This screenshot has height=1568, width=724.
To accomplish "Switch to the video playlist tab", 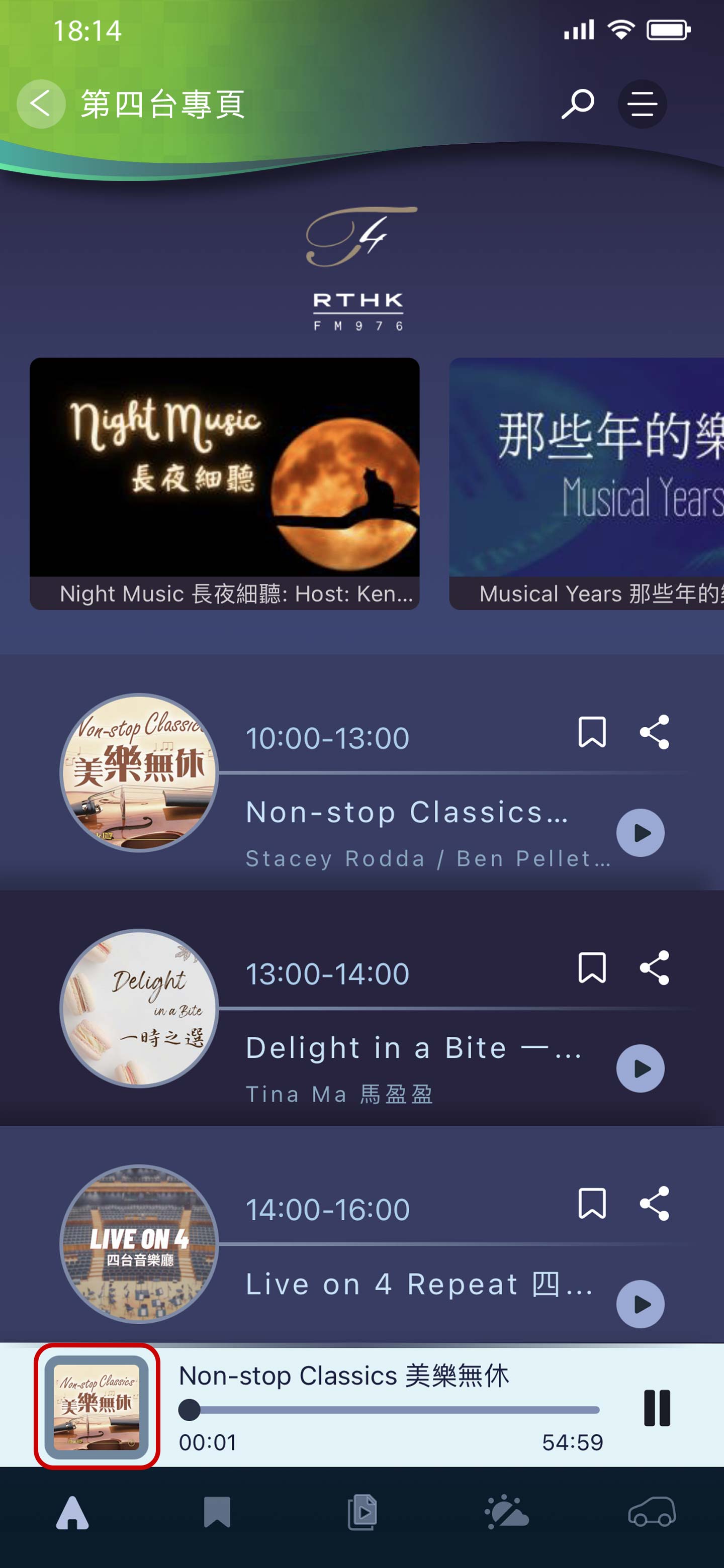I will 363,1513.
